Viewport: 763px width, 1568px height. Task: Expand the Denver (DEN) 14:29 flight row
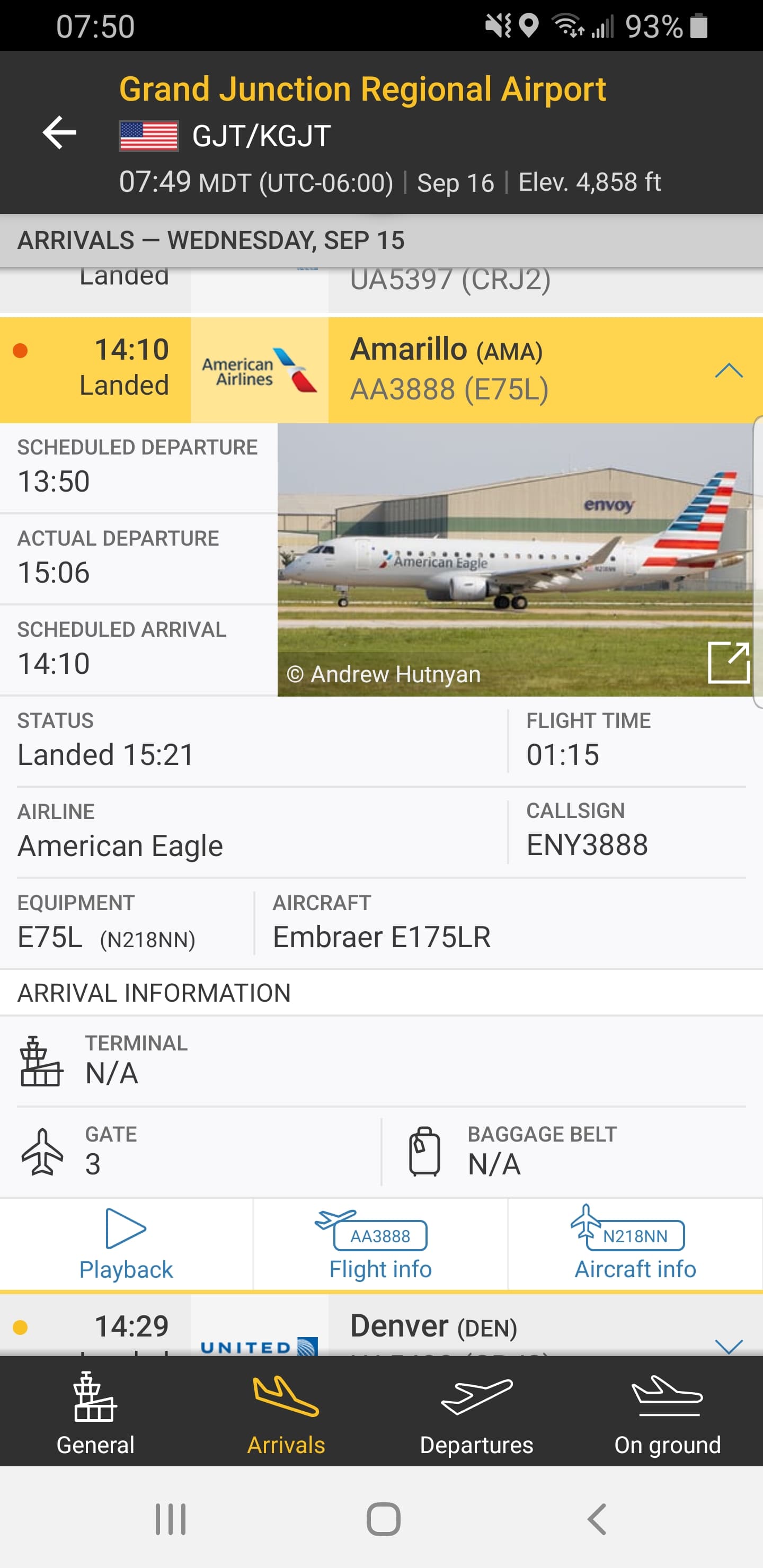tap(728, 1342)
